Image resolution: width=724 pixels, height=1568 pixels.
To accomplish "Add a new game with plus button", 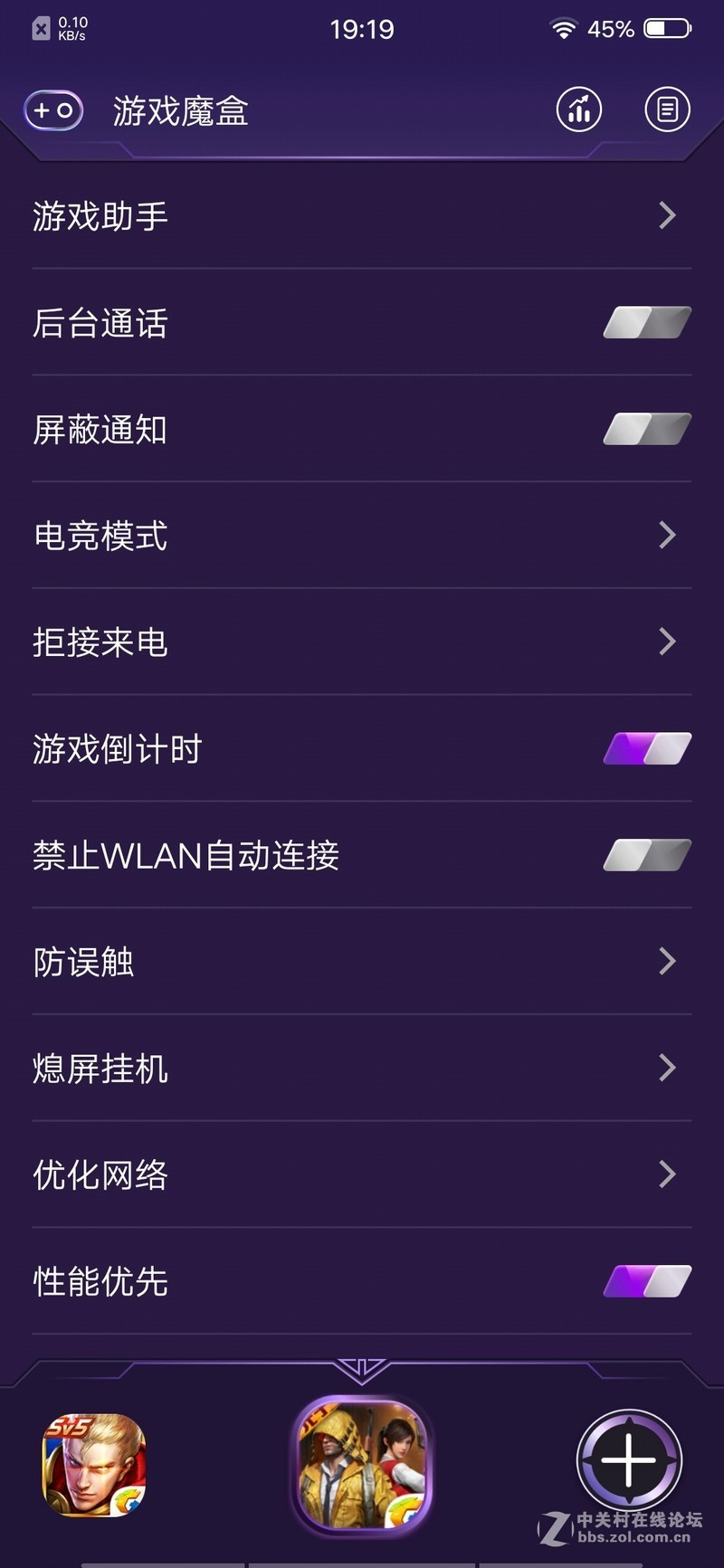I will click(628, 1460).
